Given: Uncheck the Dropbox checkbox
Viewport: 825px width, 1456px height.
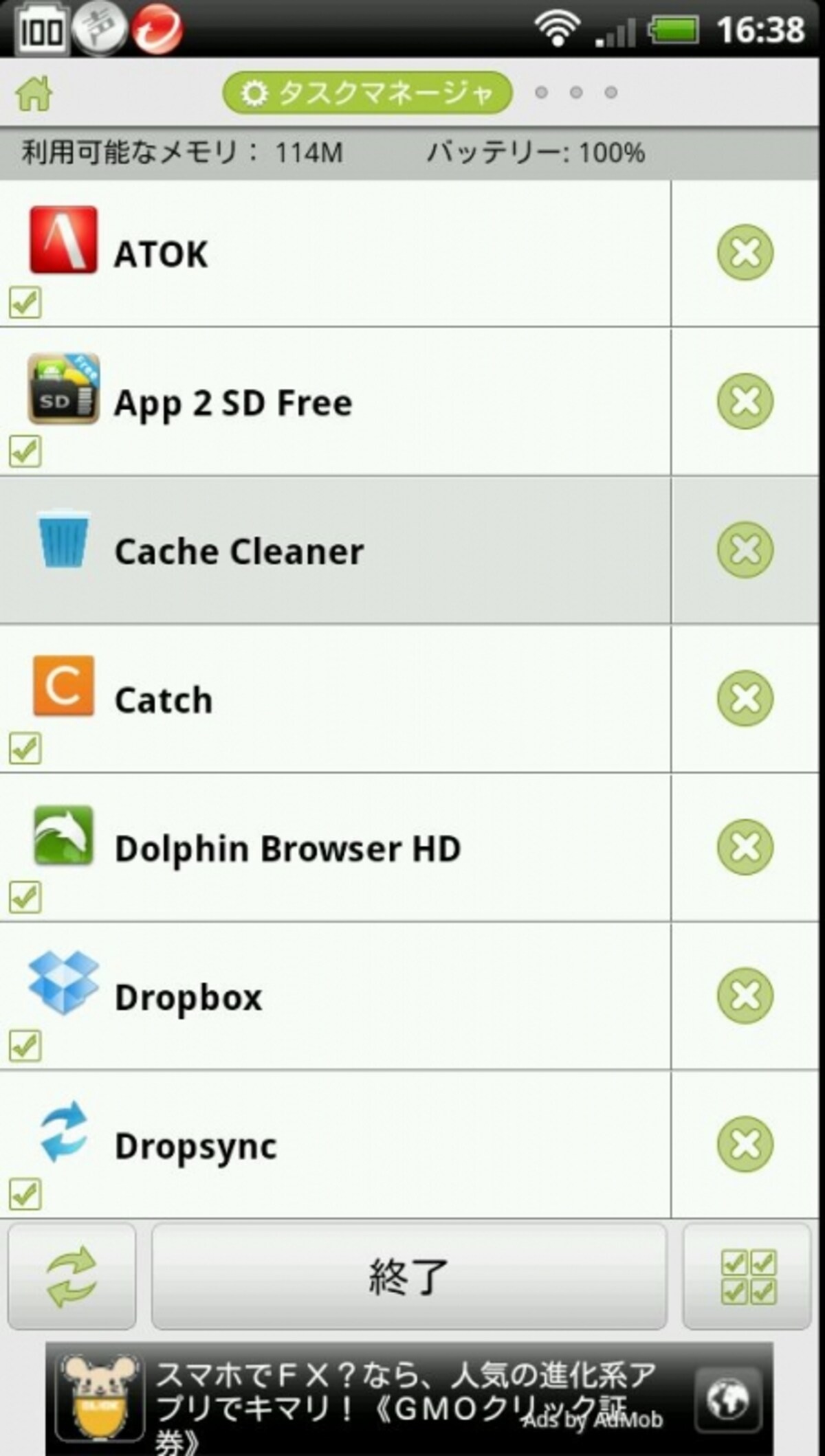Looking at the screenshot, I should (25, 1046).
